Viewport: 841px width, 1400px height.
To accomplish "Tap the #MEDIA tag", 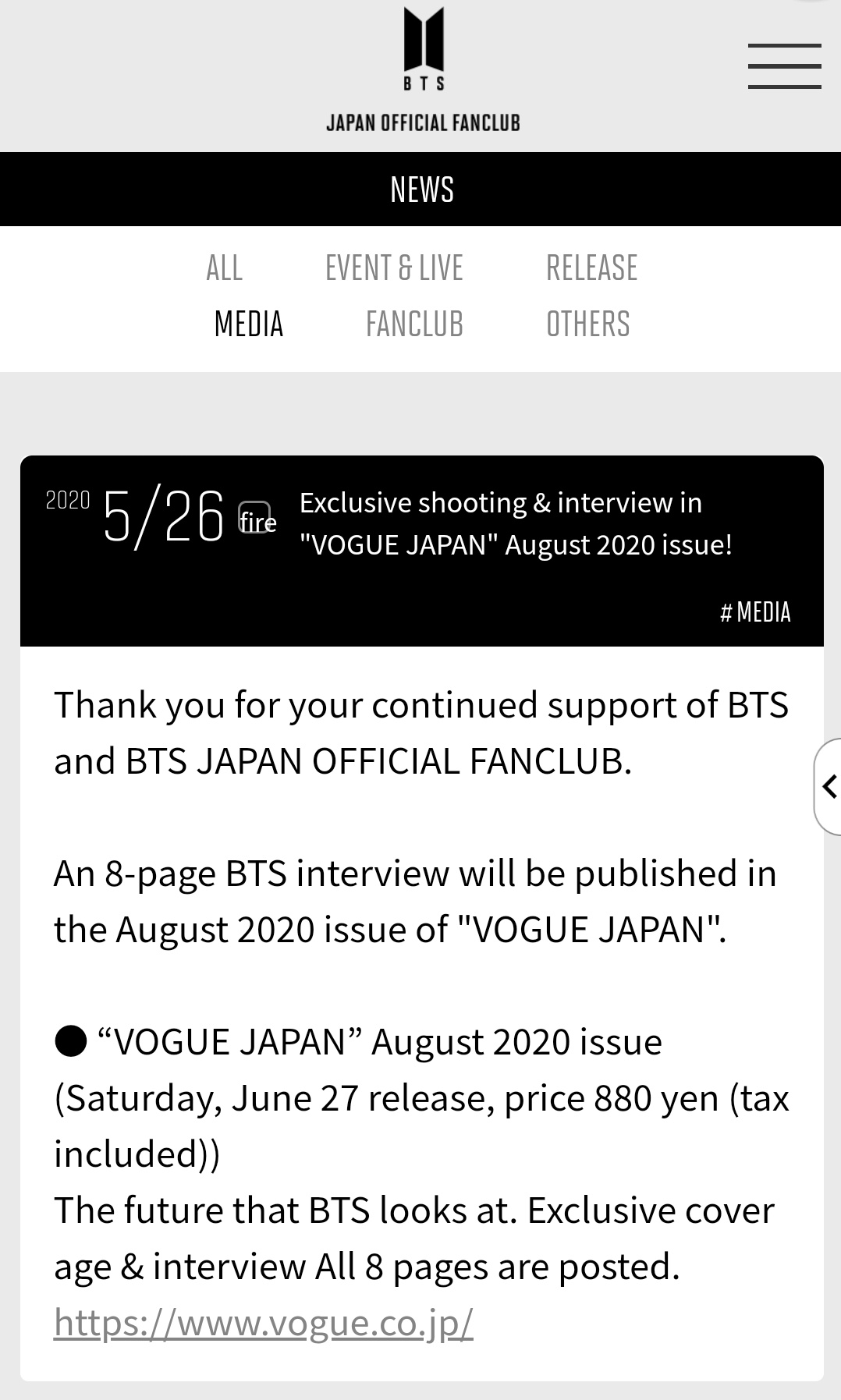I will [x=755, y=612].
